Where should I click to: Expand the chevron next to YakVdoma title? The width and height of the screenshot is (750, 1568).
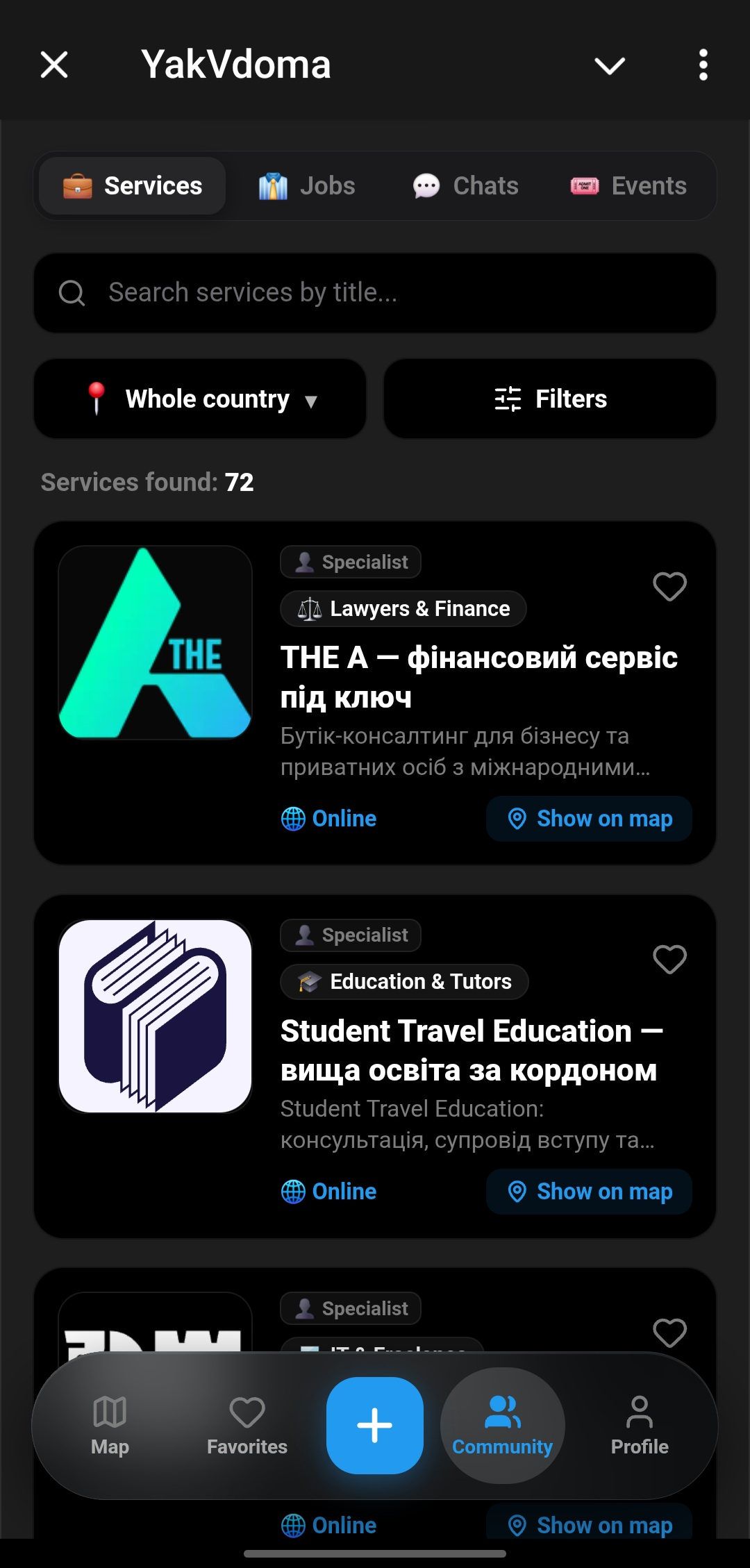(x=610, y=65)
